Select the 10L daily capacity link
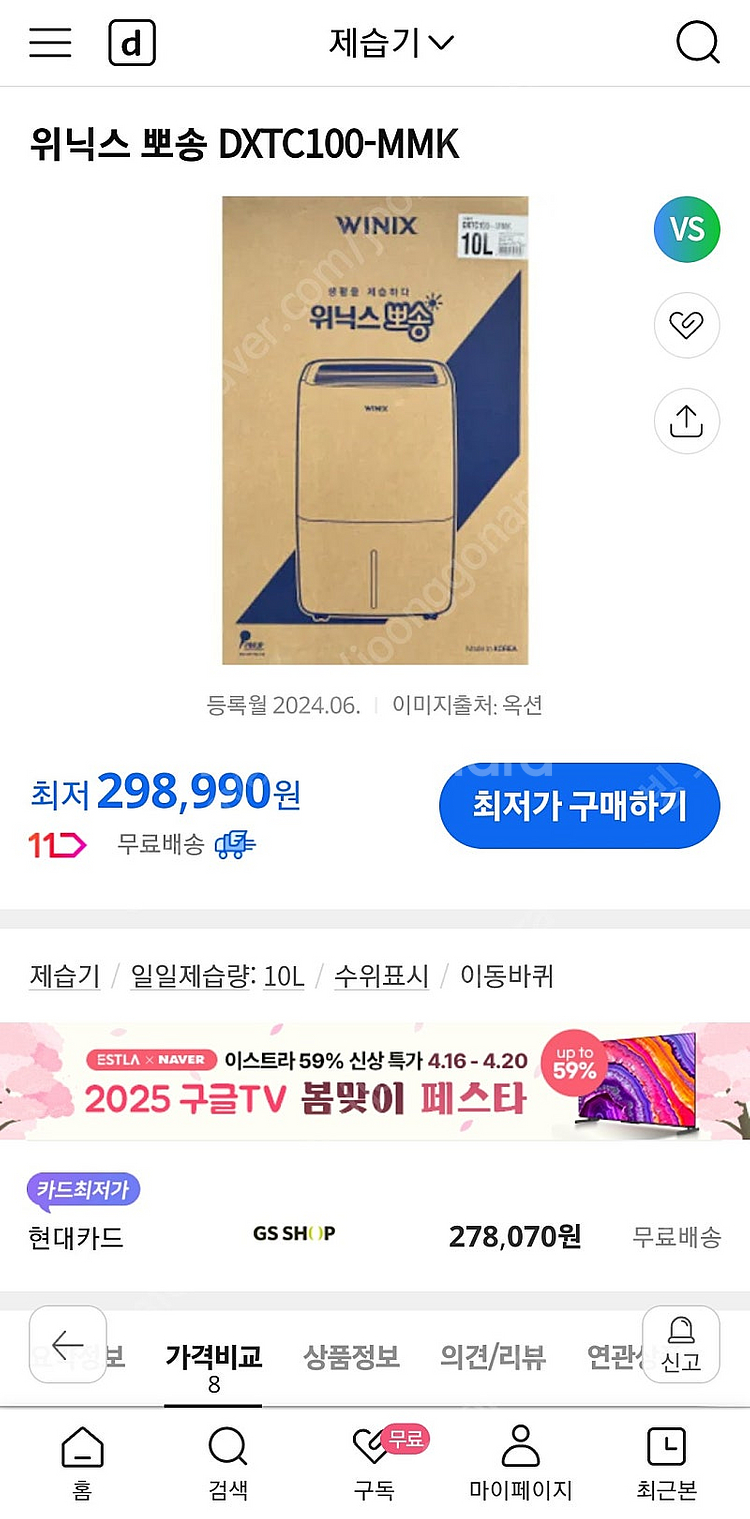This screenshot has width=750, height=1519. point(284,976)
